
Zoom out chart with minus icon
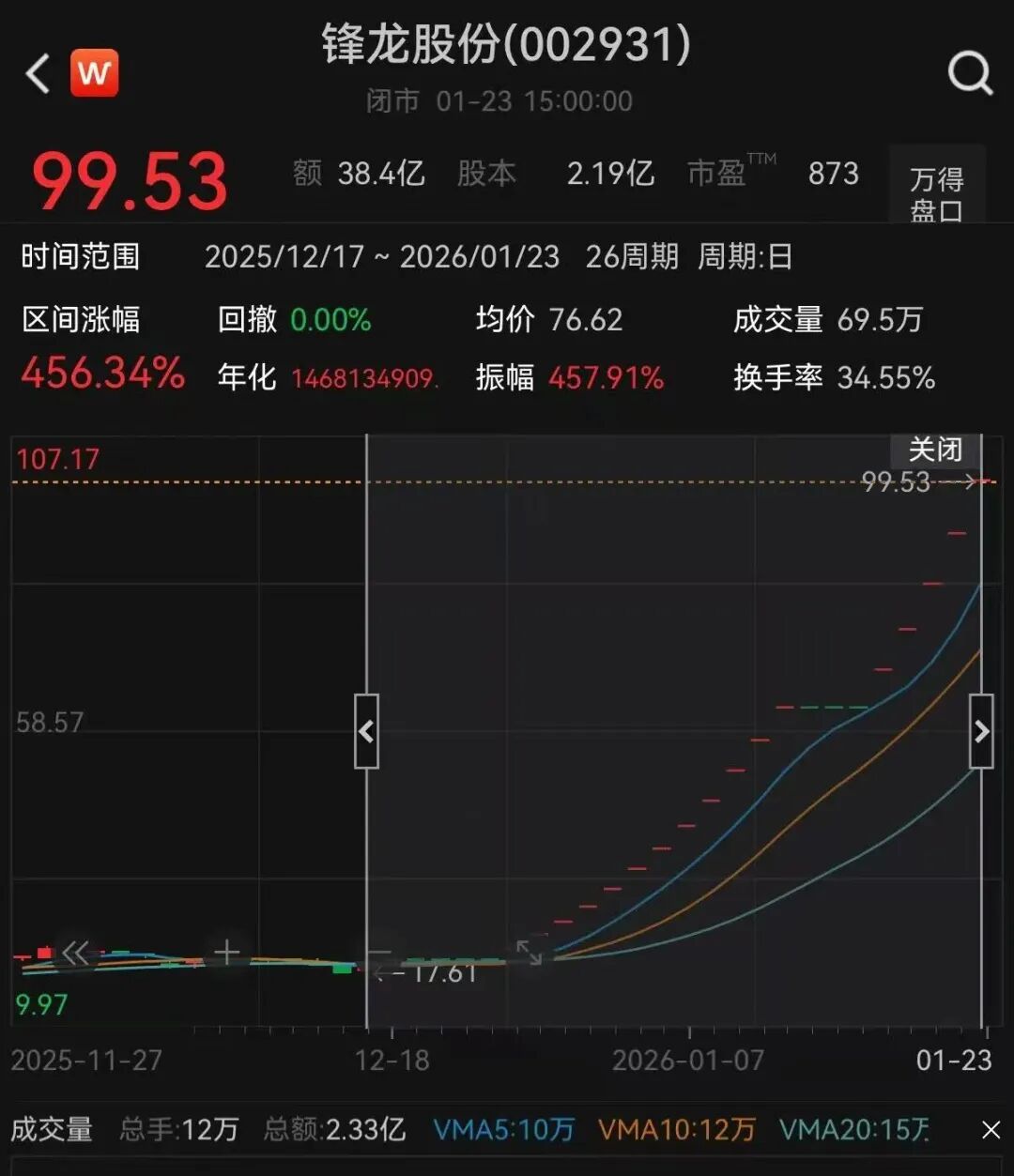[379, 954]
